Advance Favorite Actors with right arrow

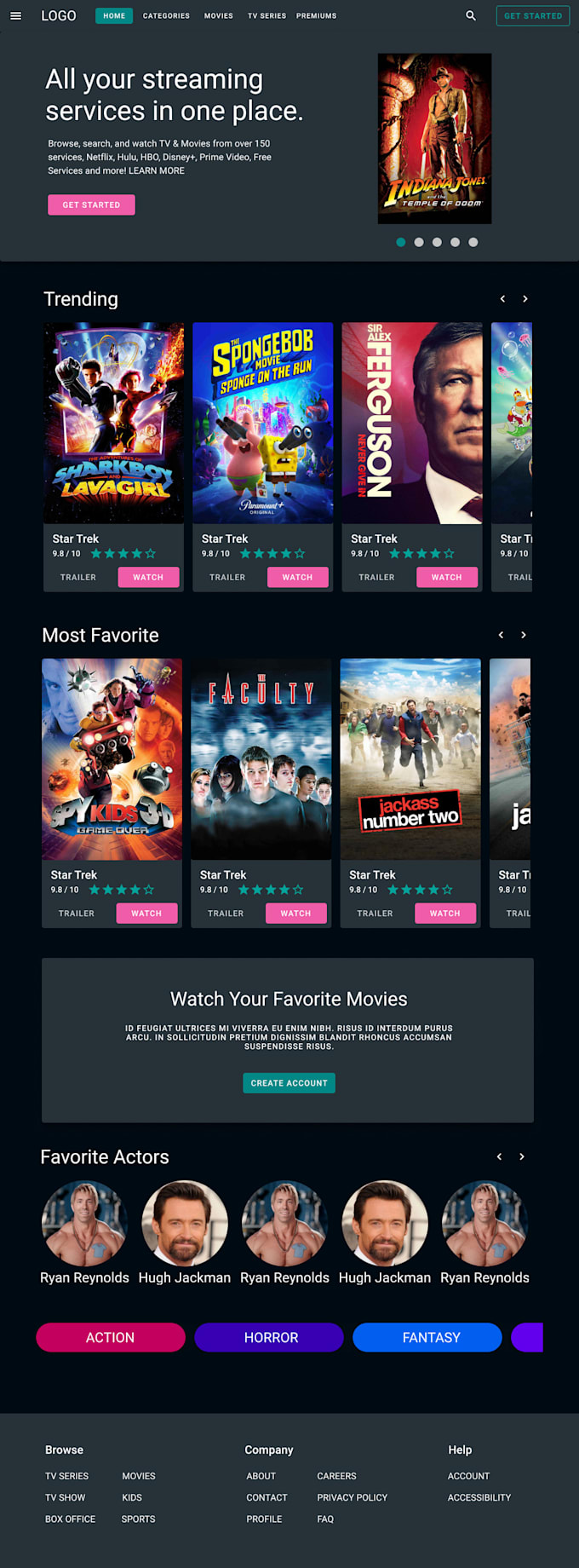click(522, 1156)
